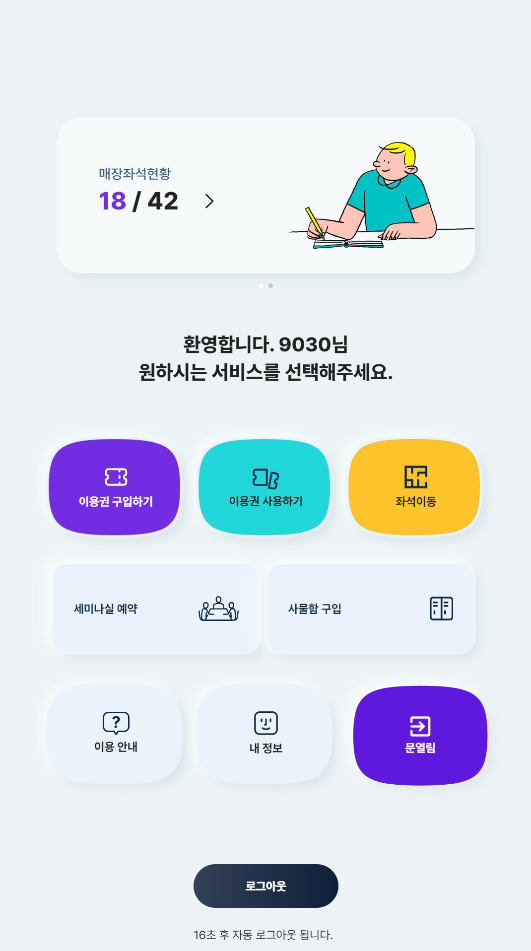This screenshot has width=531, height=951.
Task: Select 이용권 사용하기
Action: point(265,487)
